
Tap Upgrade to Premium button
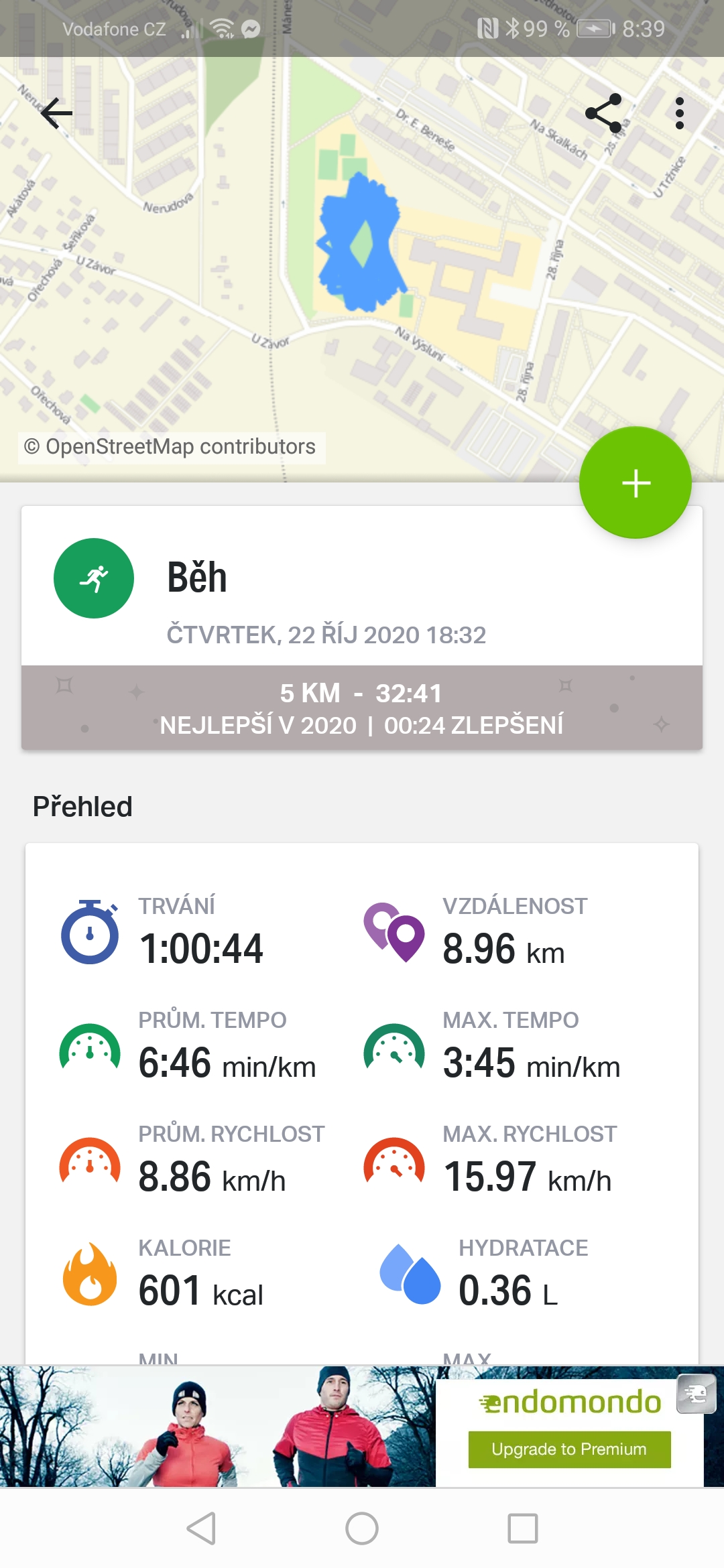pyautogui.click(x=569, y=1449)
